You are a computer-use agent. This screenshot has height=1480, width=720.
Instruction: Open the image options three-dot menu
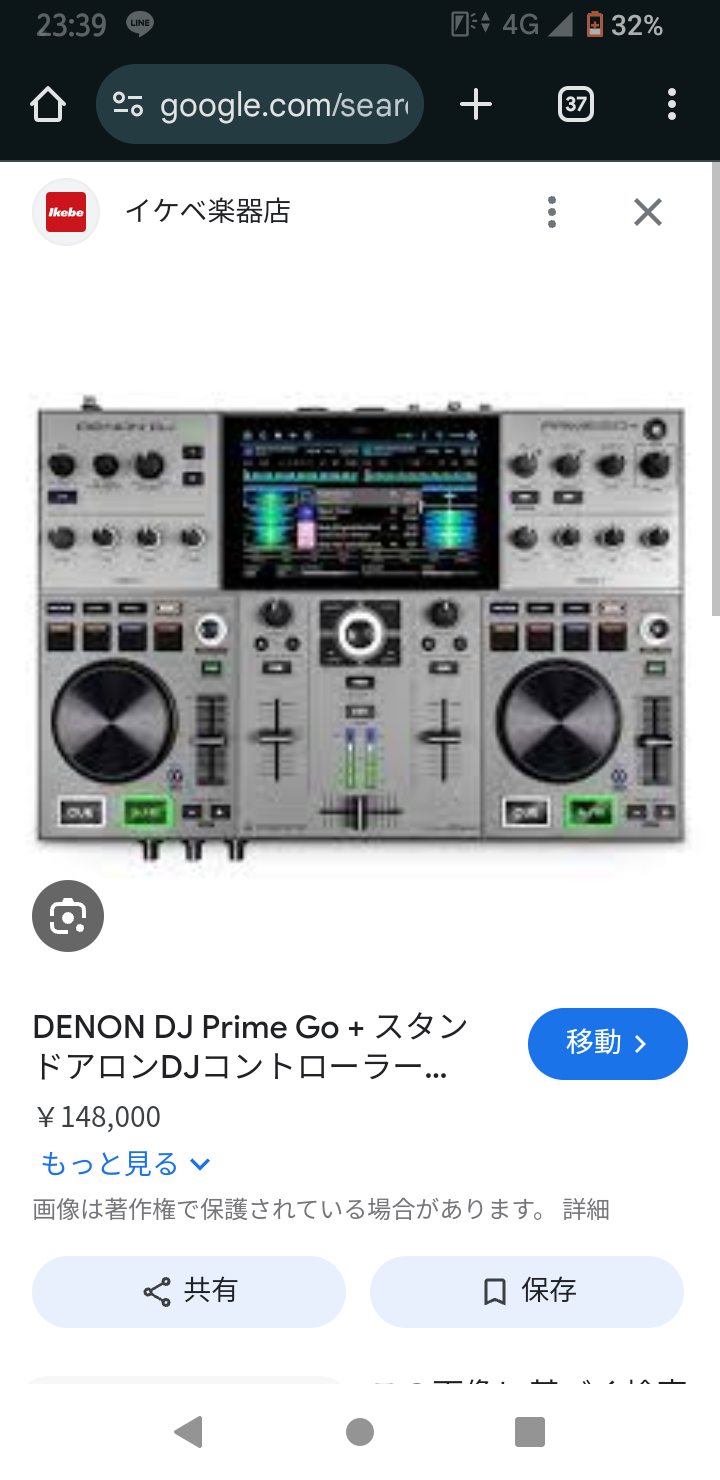click(552, 212)
